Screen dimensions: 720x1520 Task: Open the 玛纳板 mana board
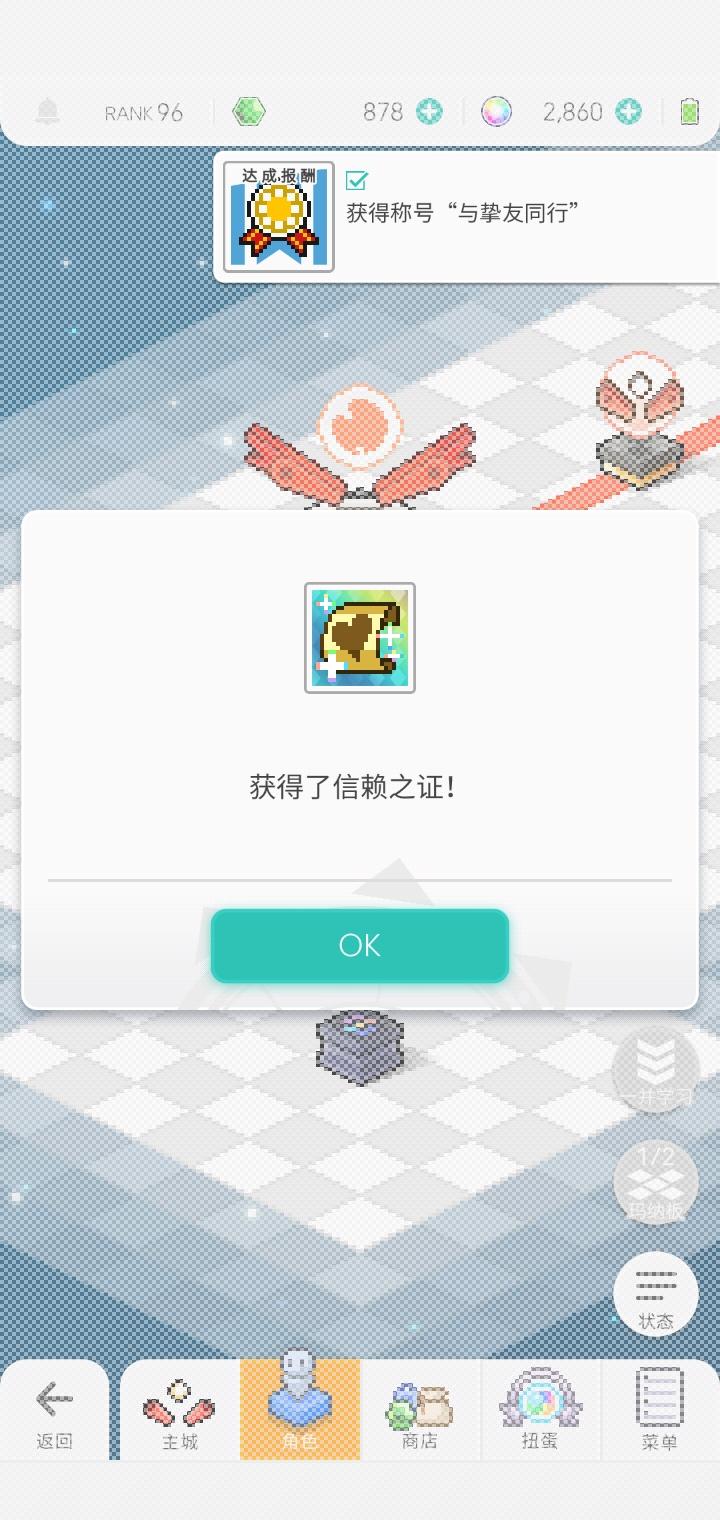[x=655, y=1183]
